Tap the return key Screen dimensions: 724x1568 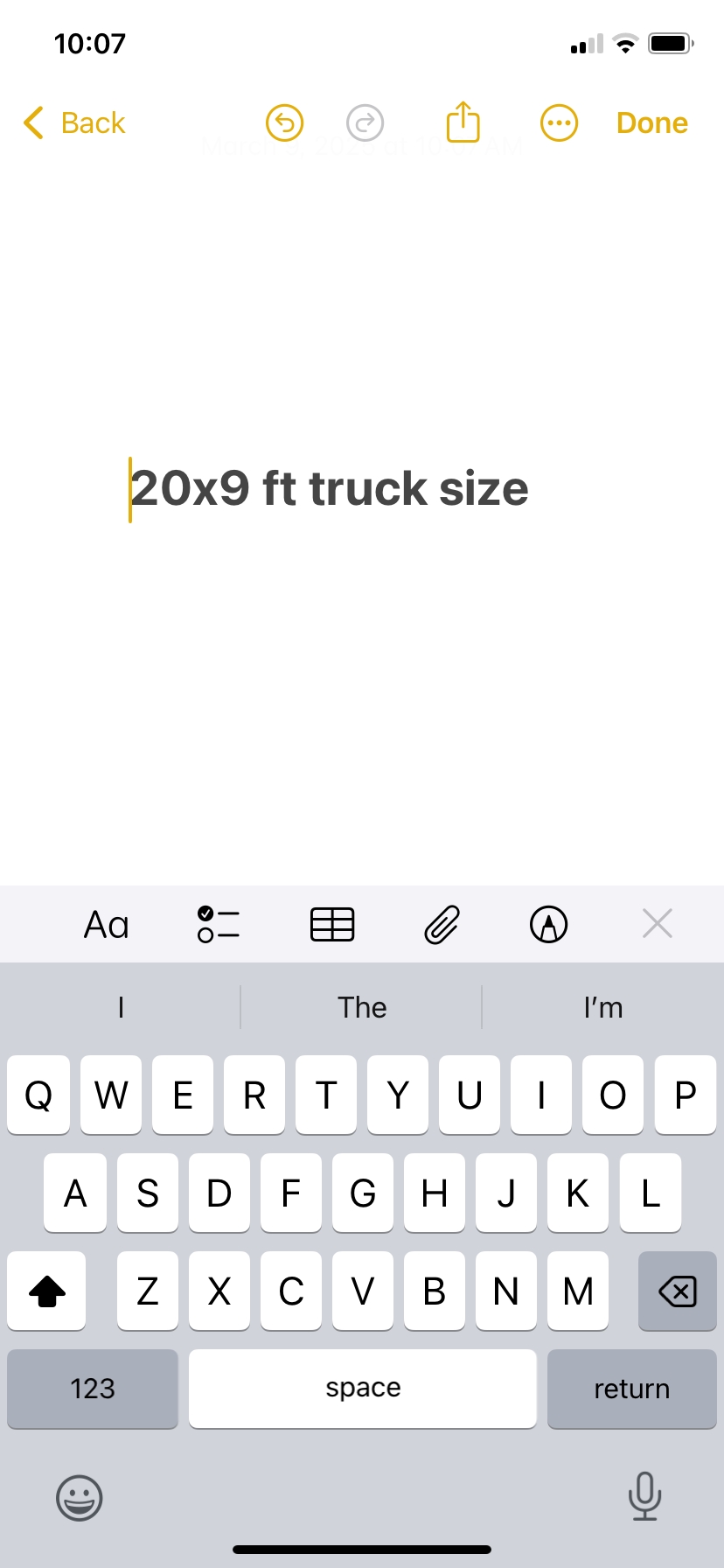coord(631,1389)
